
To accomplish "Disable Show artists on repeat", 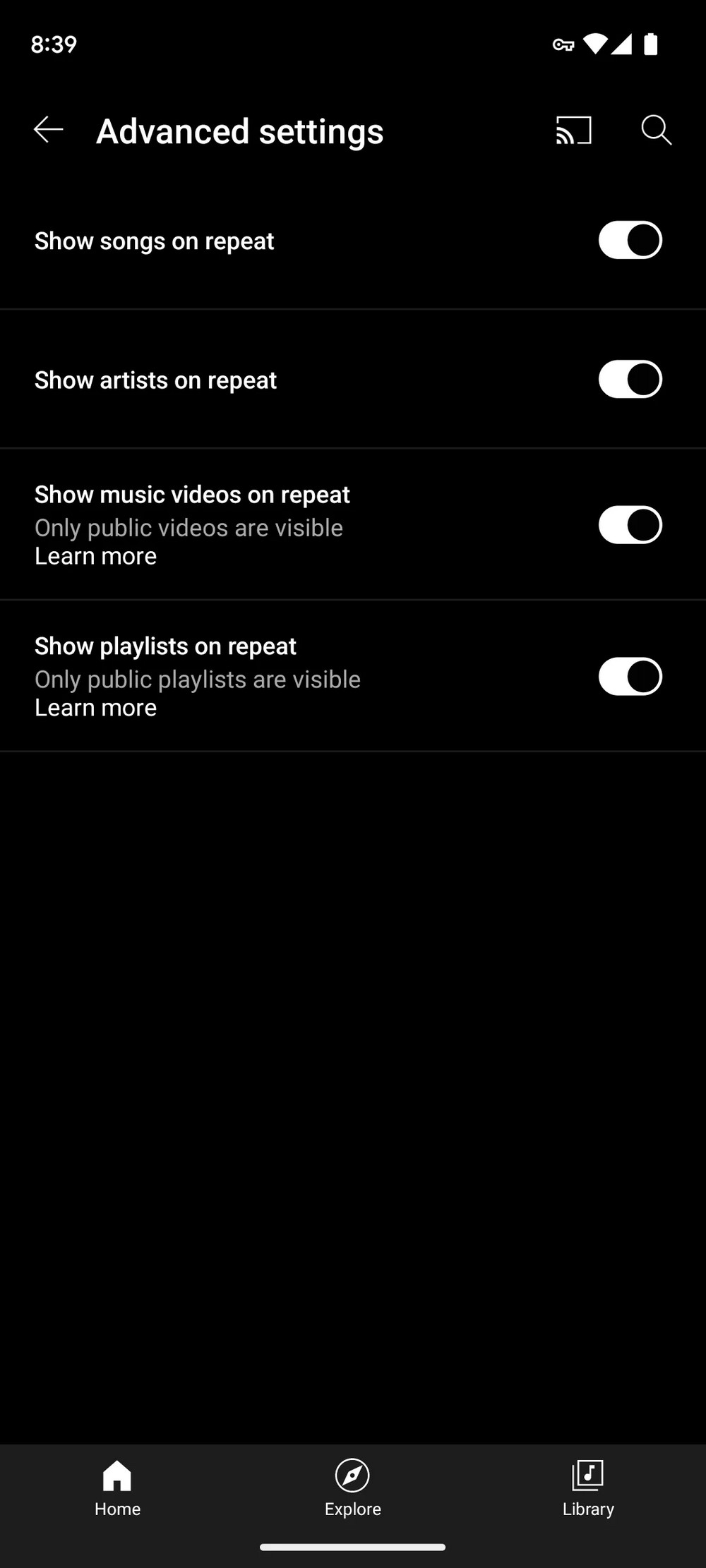I will click(630, 380).
